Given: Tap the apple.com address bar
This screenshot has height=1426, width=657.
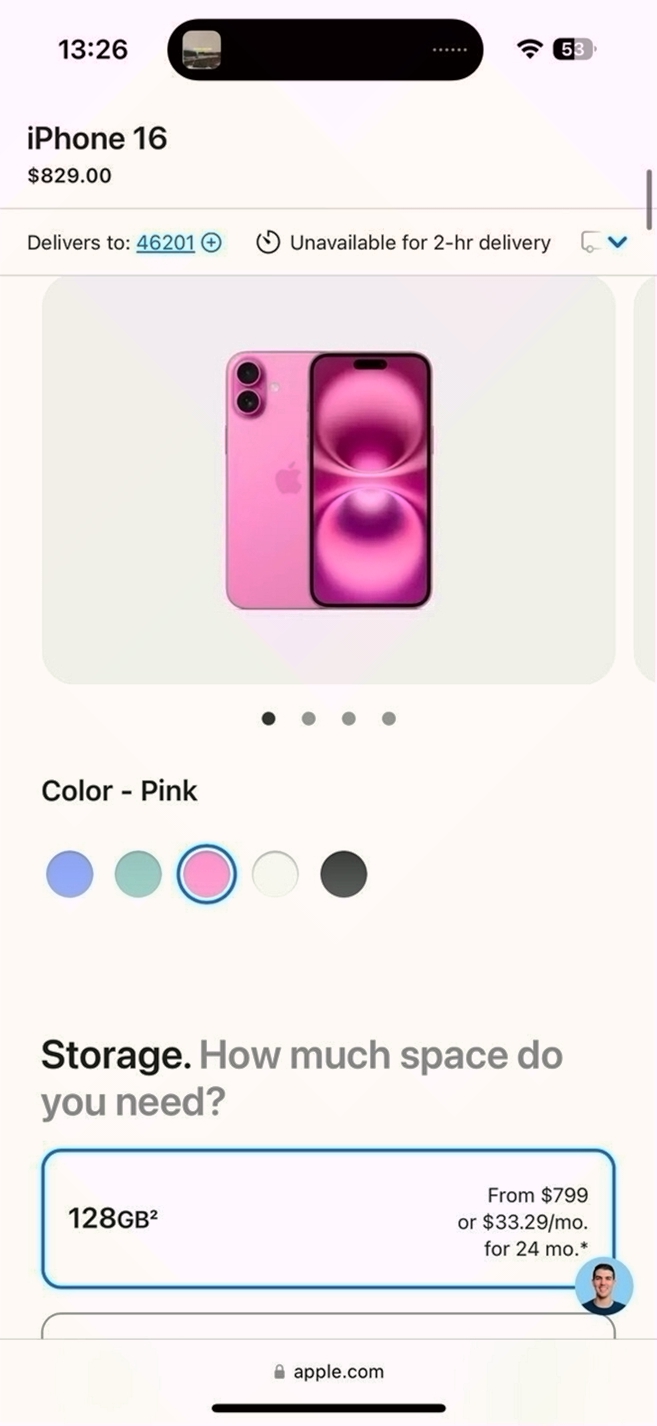Looking at the screenshot, I should click(329, 1372).
